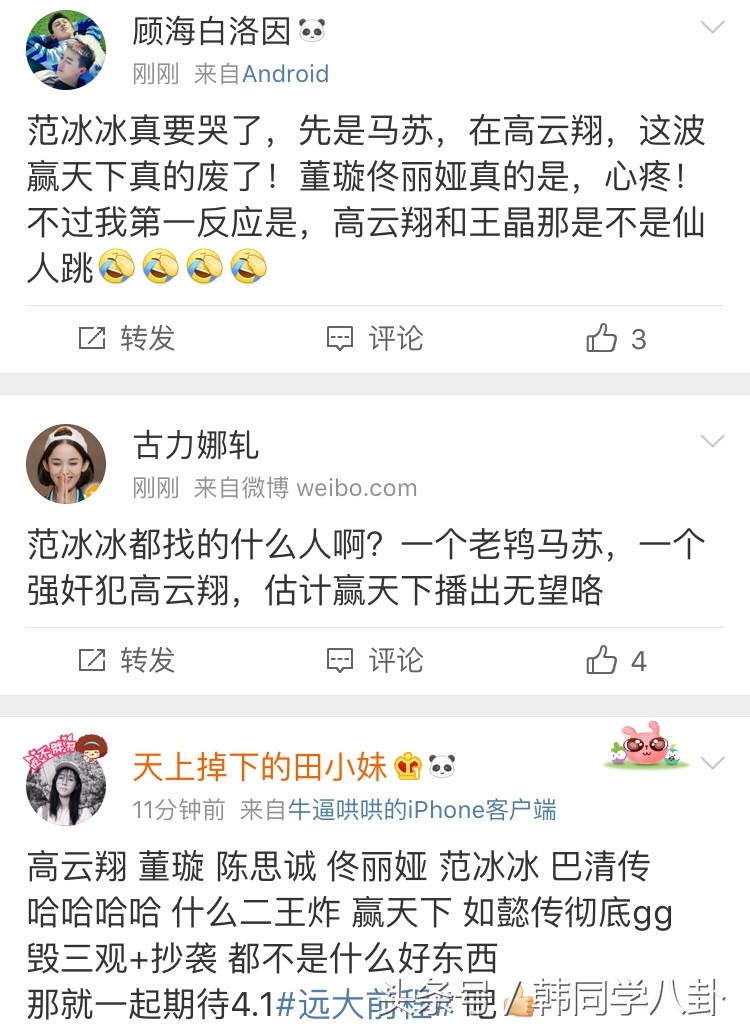Expand the options arrow on 天上掉下的田小妹's post
Viewport: 750px width, 1032px height.
pyautogui.click(x=712, y=764)
